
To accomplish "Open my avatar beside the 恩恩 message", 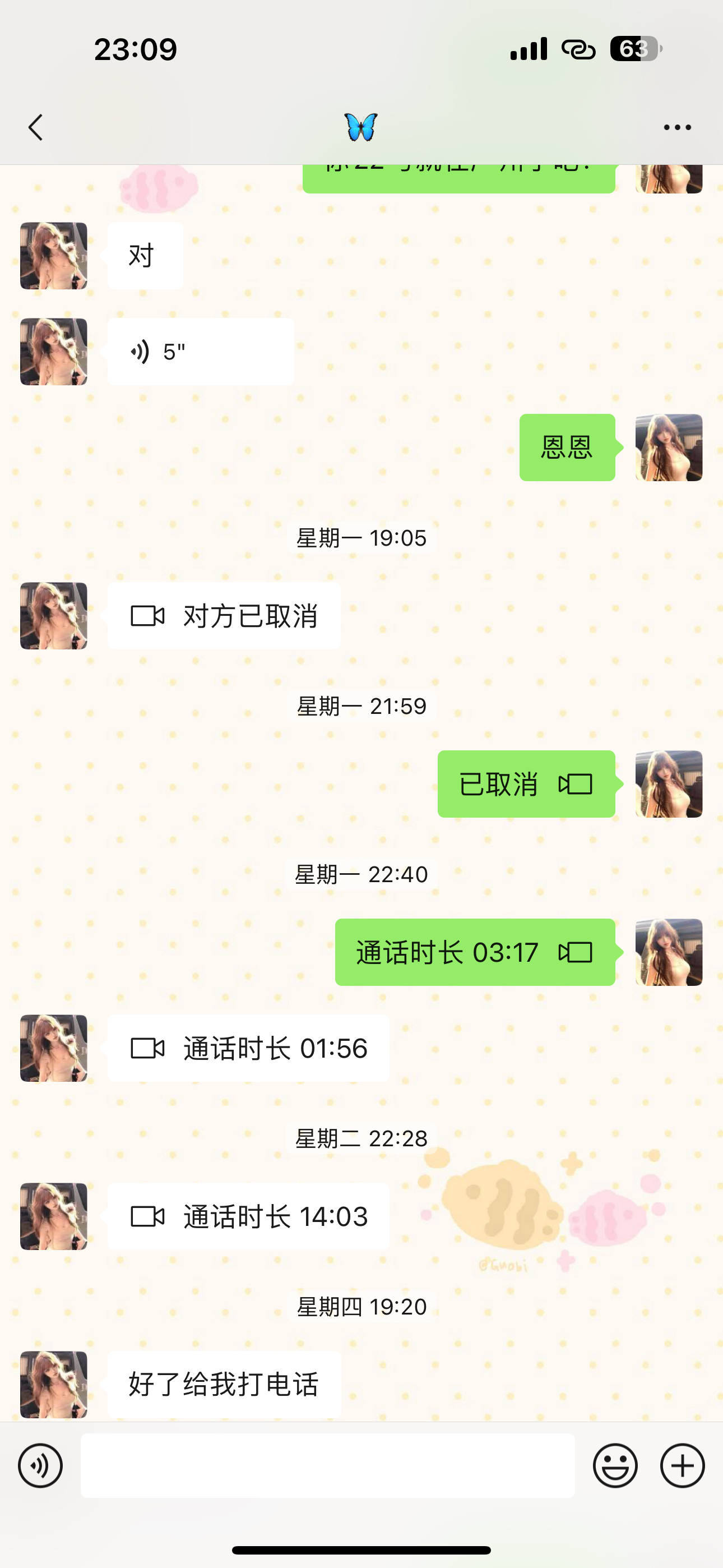I will (x=668, y=448).
